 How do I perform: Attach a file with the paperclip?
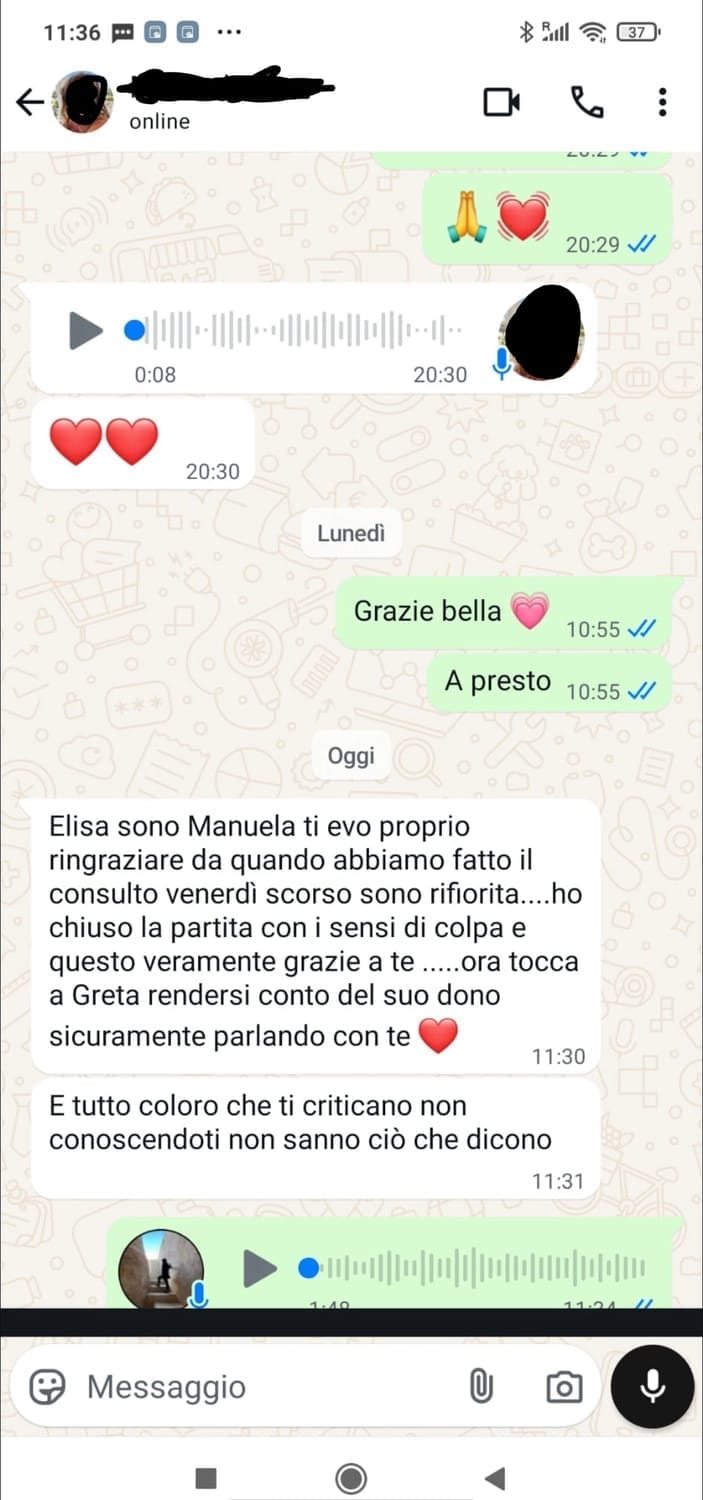[481, 1387]
